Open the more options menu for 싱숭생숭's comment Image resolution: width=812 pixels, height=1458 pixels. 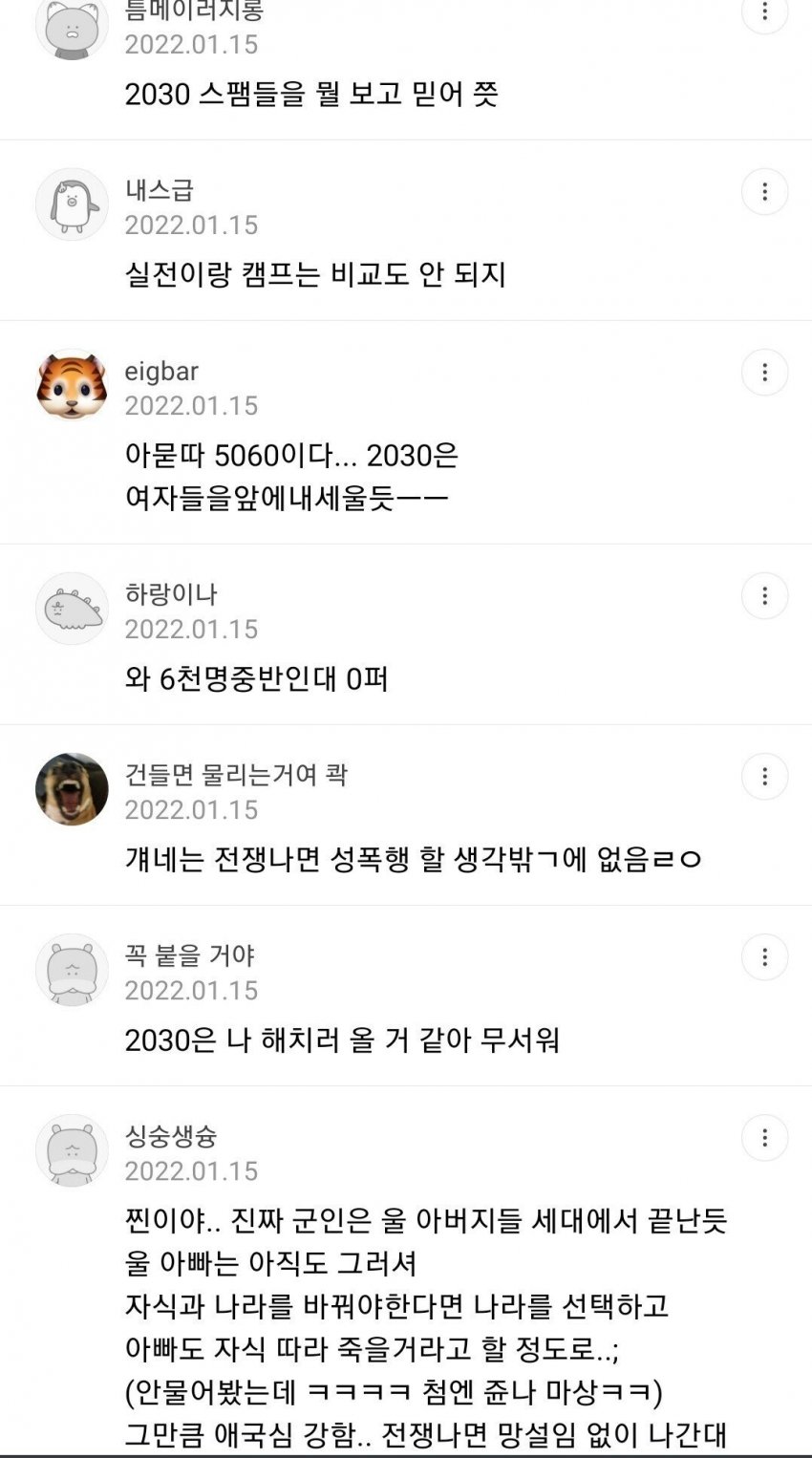click(764, 1138)
